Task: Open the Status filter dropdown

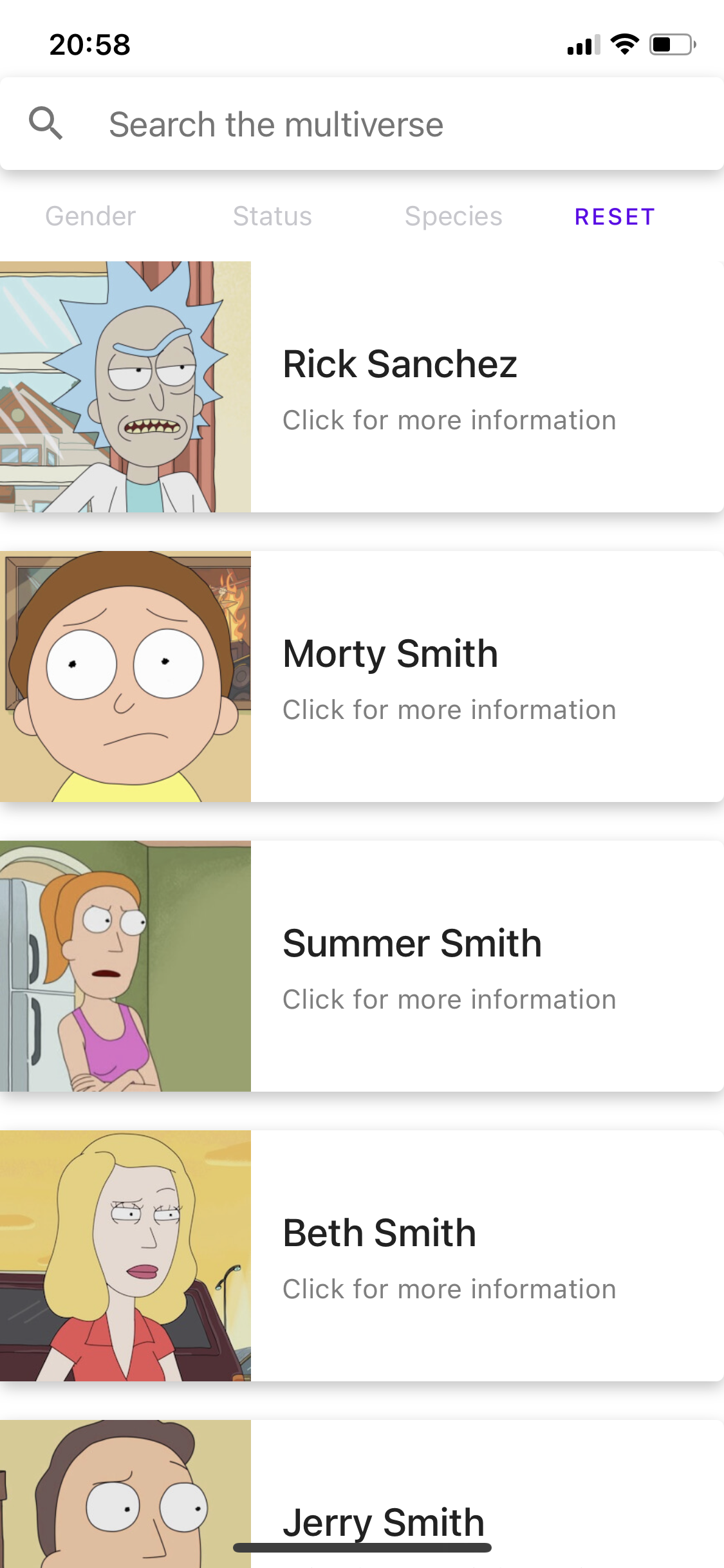Action: (x=272, y=216)
